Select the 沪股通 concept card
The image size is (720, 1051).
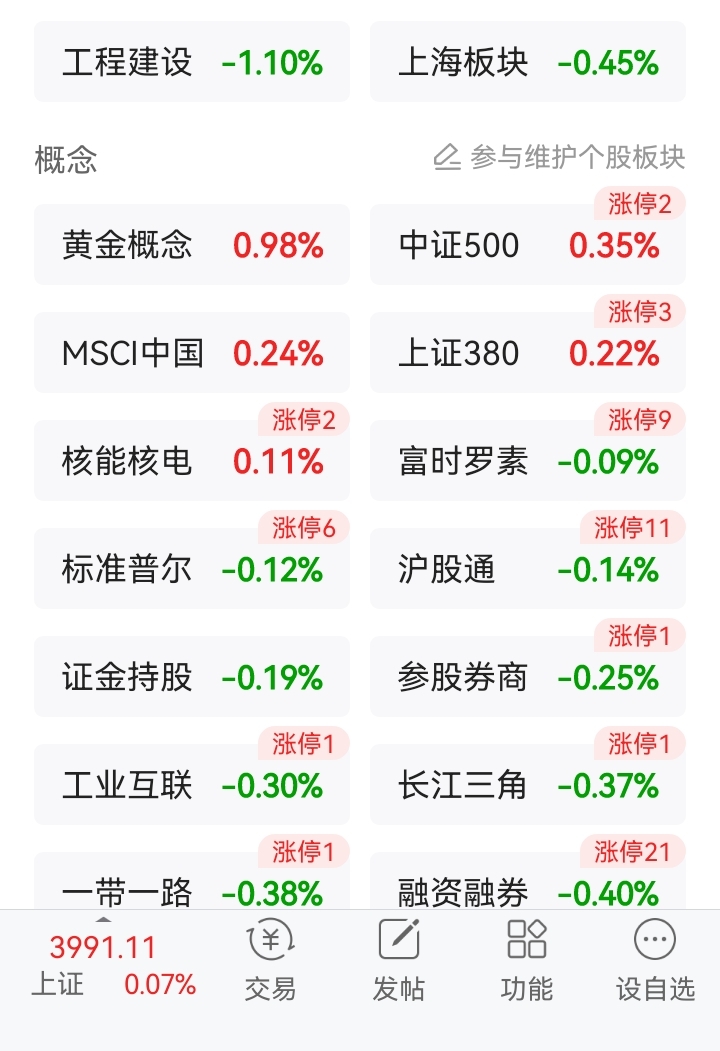[x=528, y=568]
